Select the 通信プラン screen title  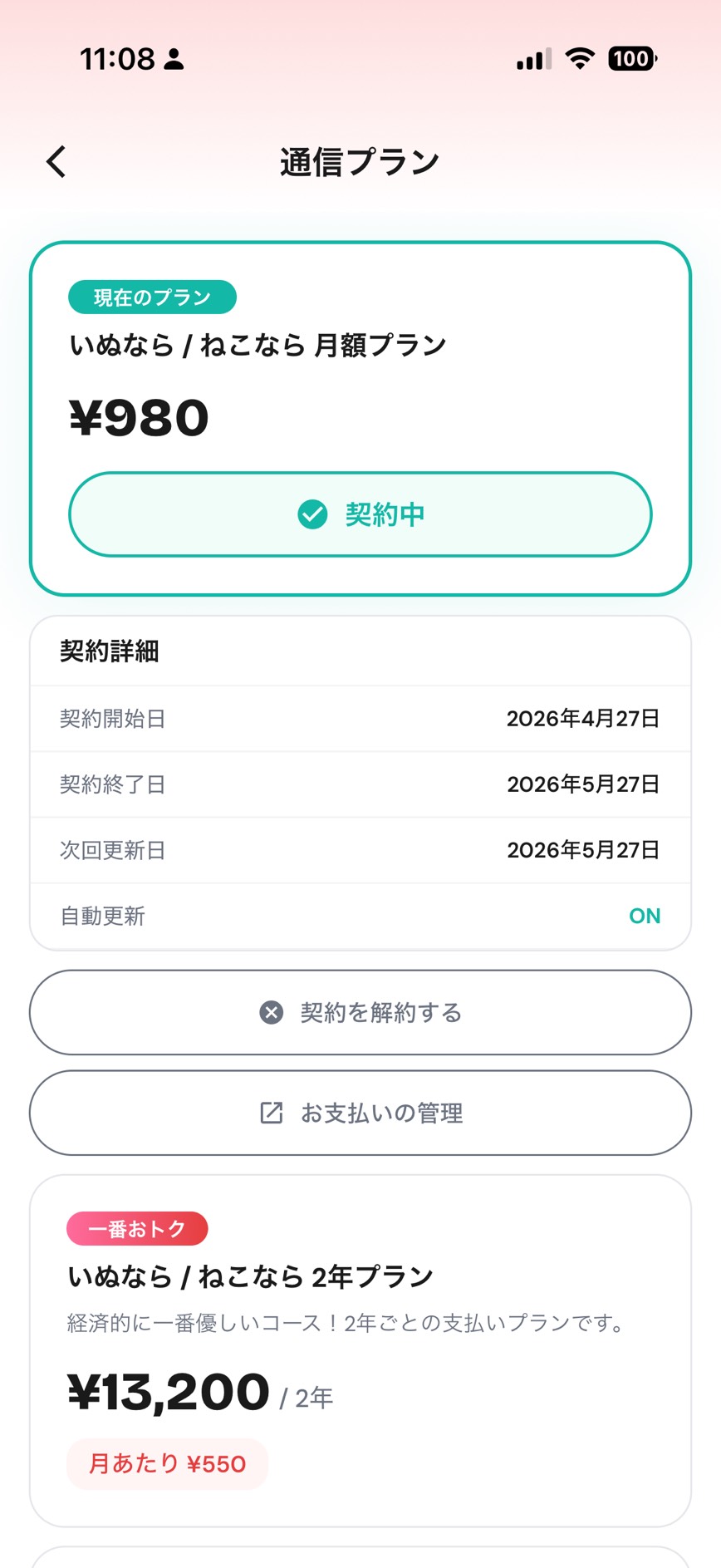(360, 161)
